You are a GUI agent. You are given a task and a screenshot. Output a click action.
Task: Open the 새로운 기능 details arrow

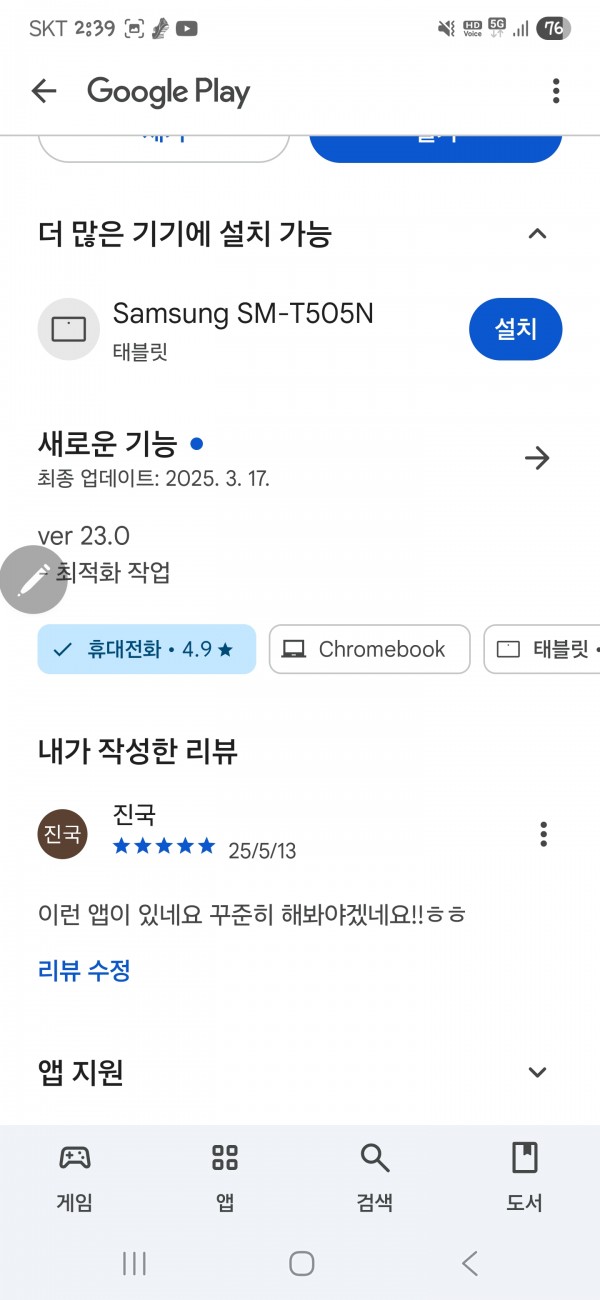point(537,458)
